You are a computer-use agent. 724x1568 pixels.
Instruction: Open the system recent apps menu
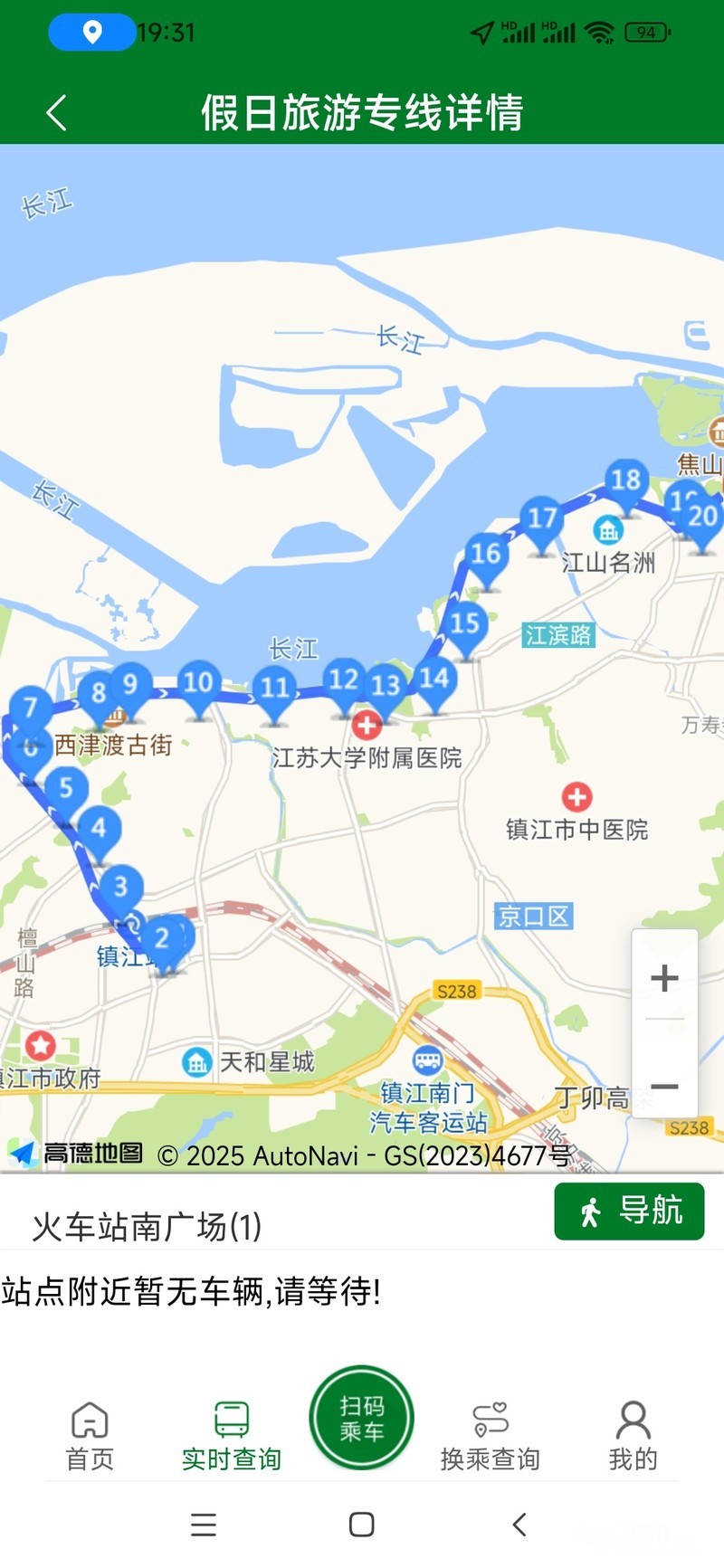(204, 1525)
